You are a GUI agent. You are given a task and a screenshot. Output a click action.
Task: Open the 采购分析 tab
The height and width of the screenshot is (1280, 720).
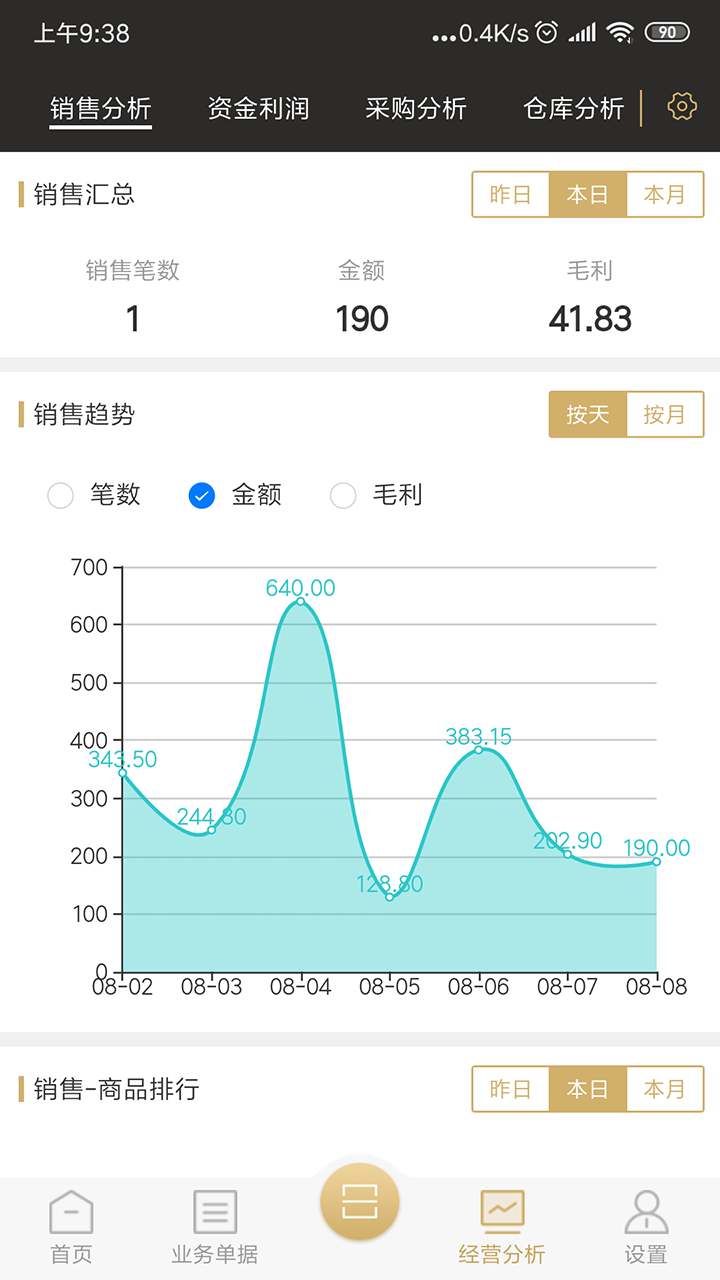coord(416,108)
